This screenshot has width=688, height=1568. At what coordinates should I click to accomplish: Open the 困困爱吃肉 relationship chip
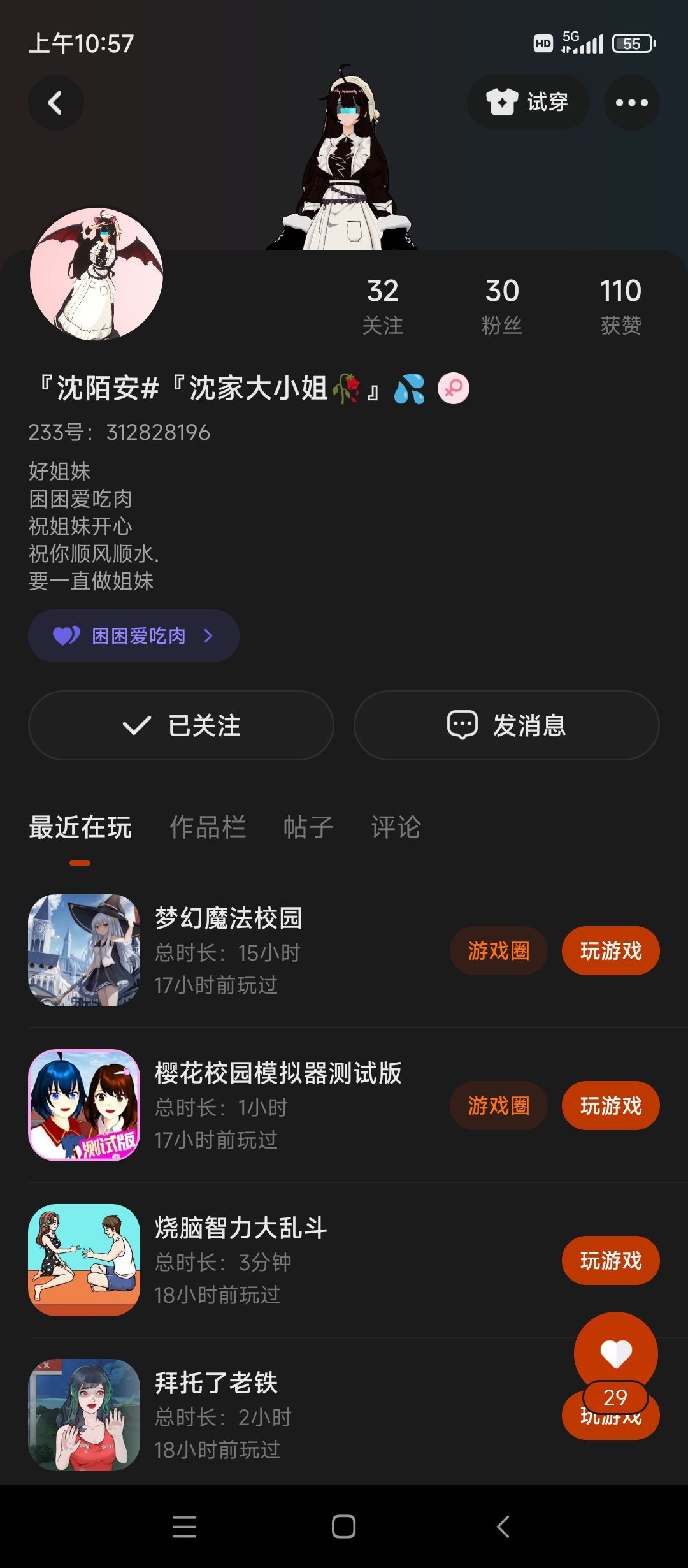click(x=133, y=635)
